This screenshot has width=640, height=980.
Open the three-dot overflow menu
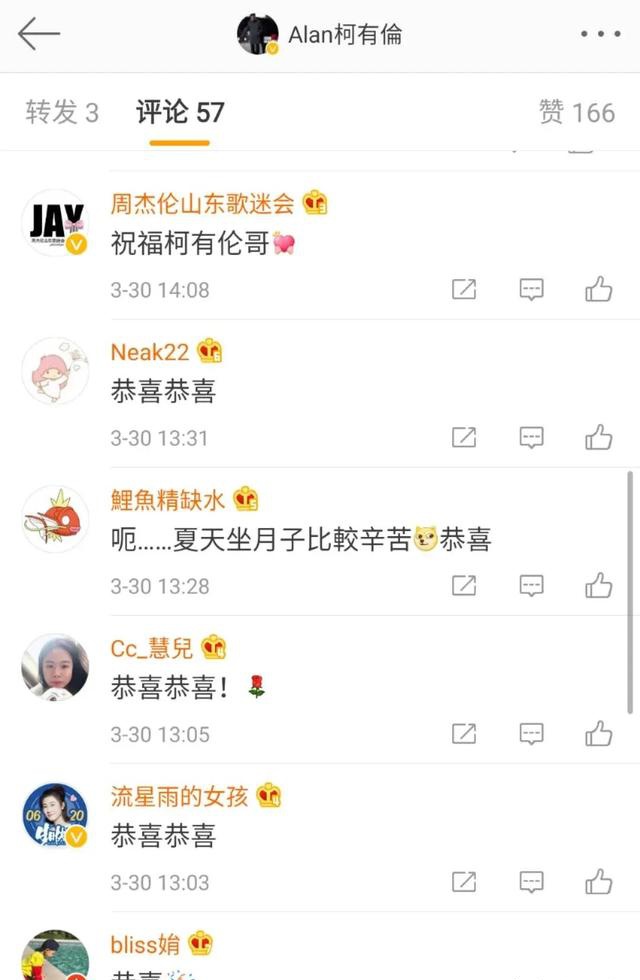click(x=600, y=34)
